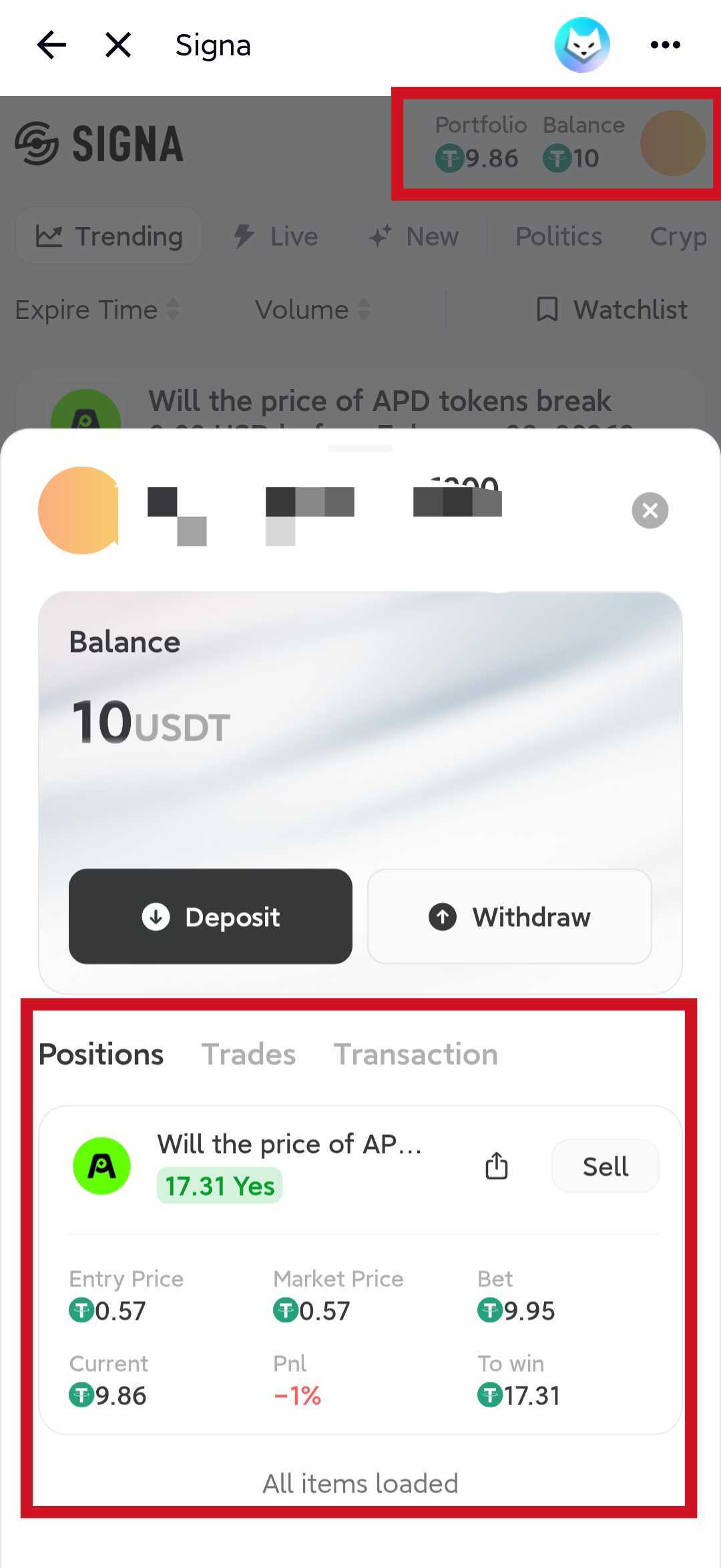The width and height of the screenshot is (721, 1568).
Task: Tap the back arrow icon
Action: pos(51,44)
